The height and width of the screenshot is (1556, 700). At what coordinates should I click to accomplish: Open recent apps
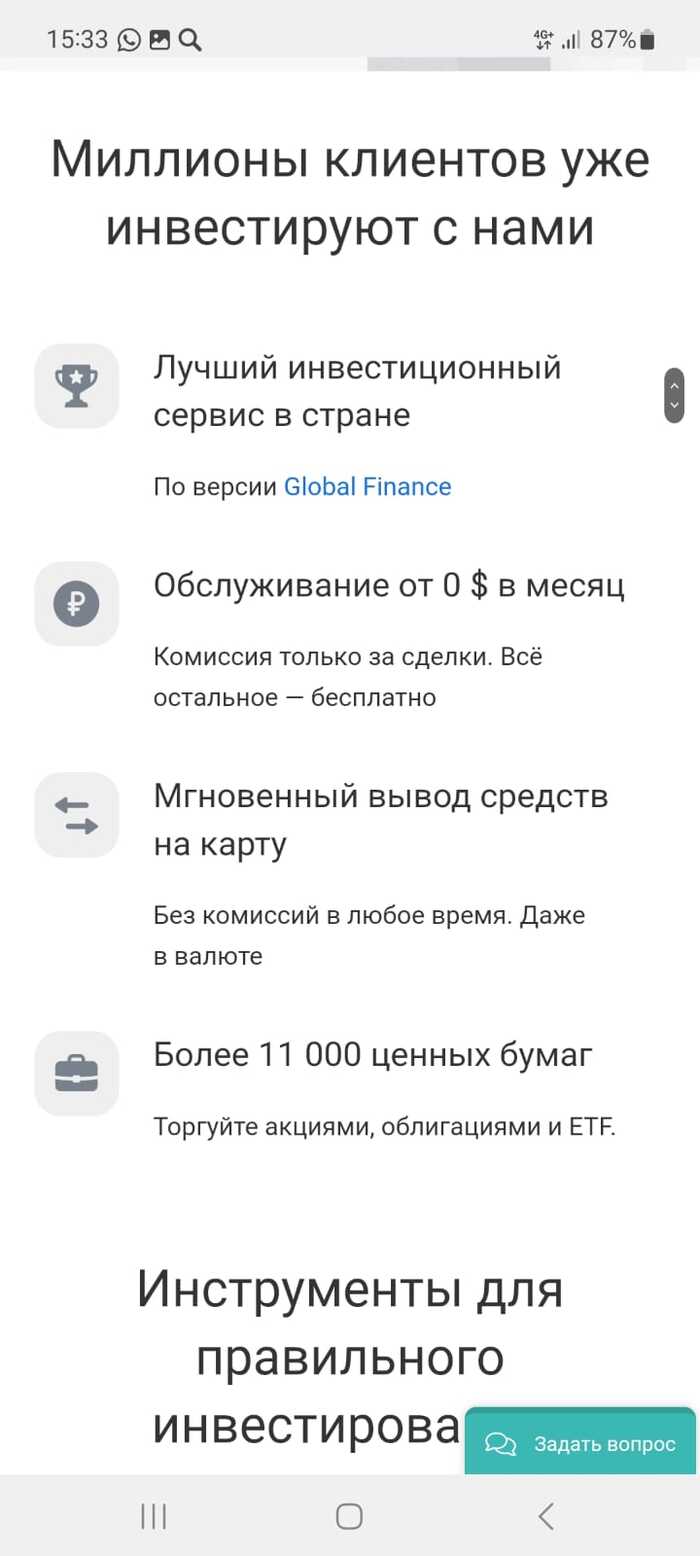153,1516
